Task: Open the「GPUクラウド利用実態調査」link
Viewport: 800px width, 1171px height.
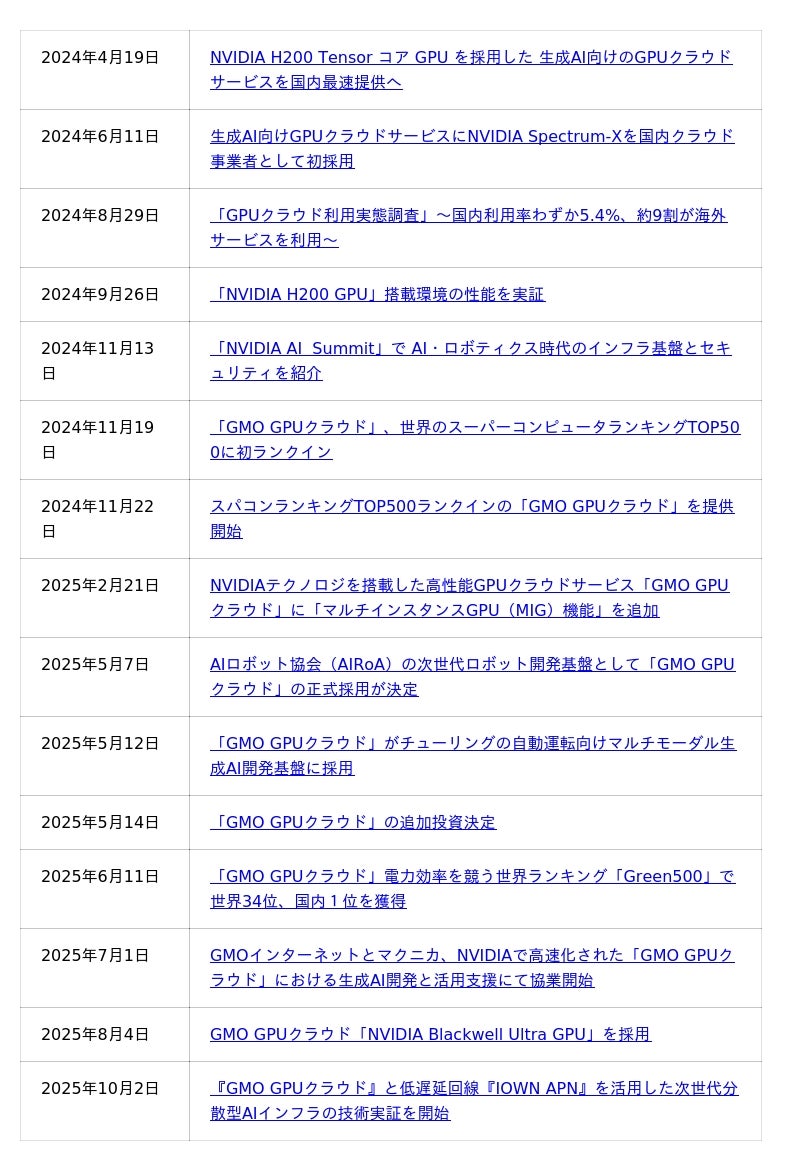Action: 468,216
